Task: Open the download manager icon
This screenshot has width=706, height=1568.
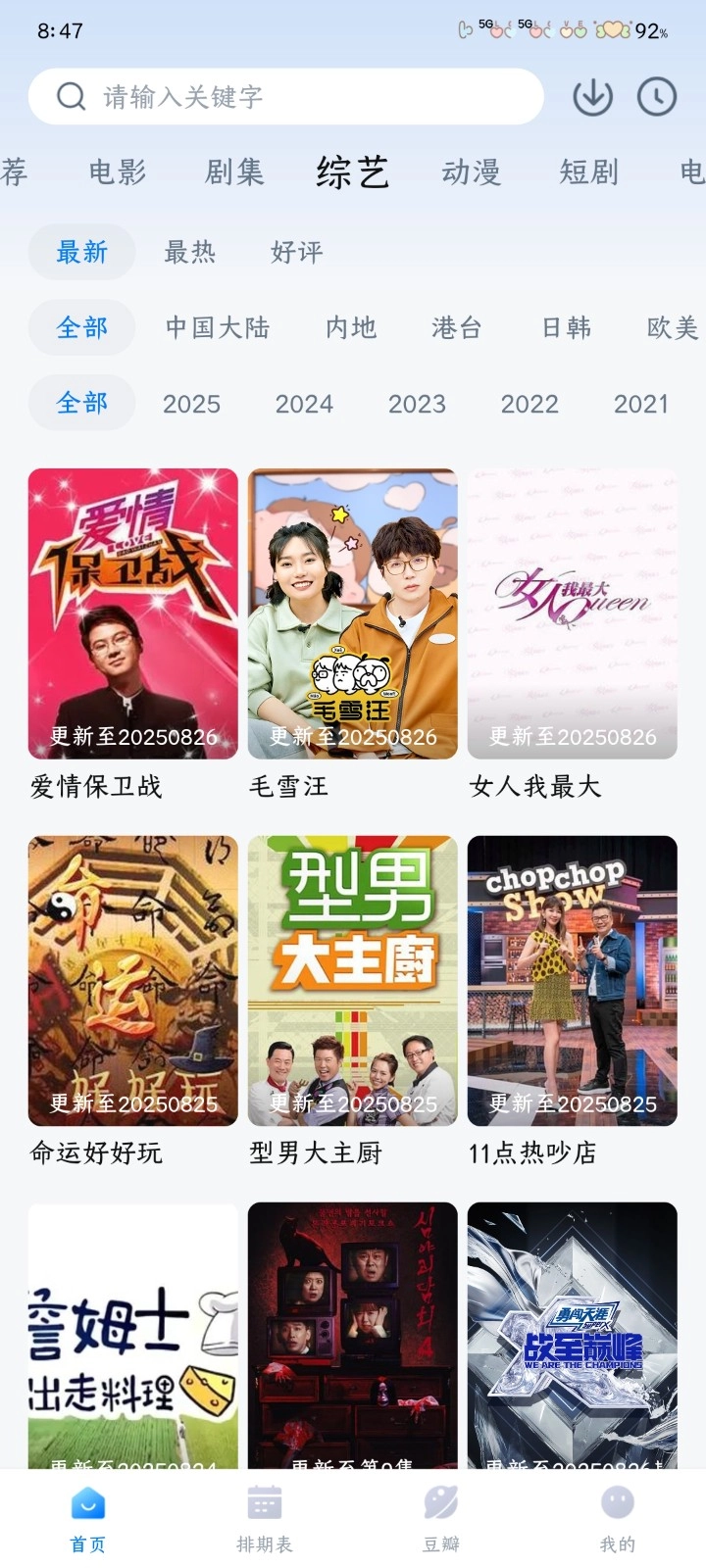Action: click(x=592, y=96)
